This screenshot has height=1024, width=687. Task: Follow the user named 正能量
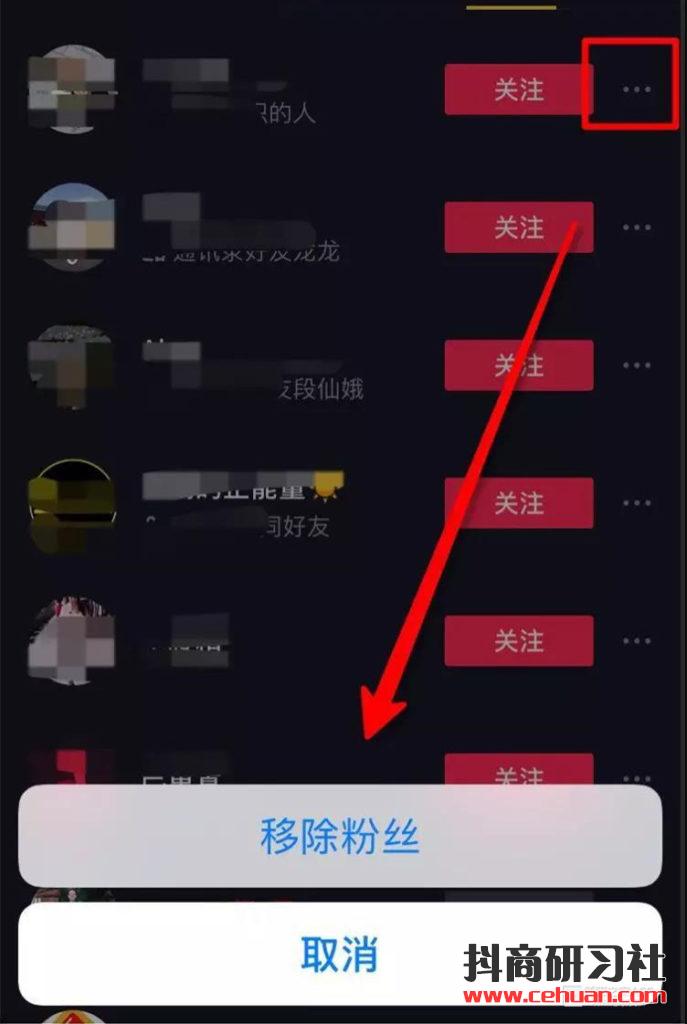[519, 503]
